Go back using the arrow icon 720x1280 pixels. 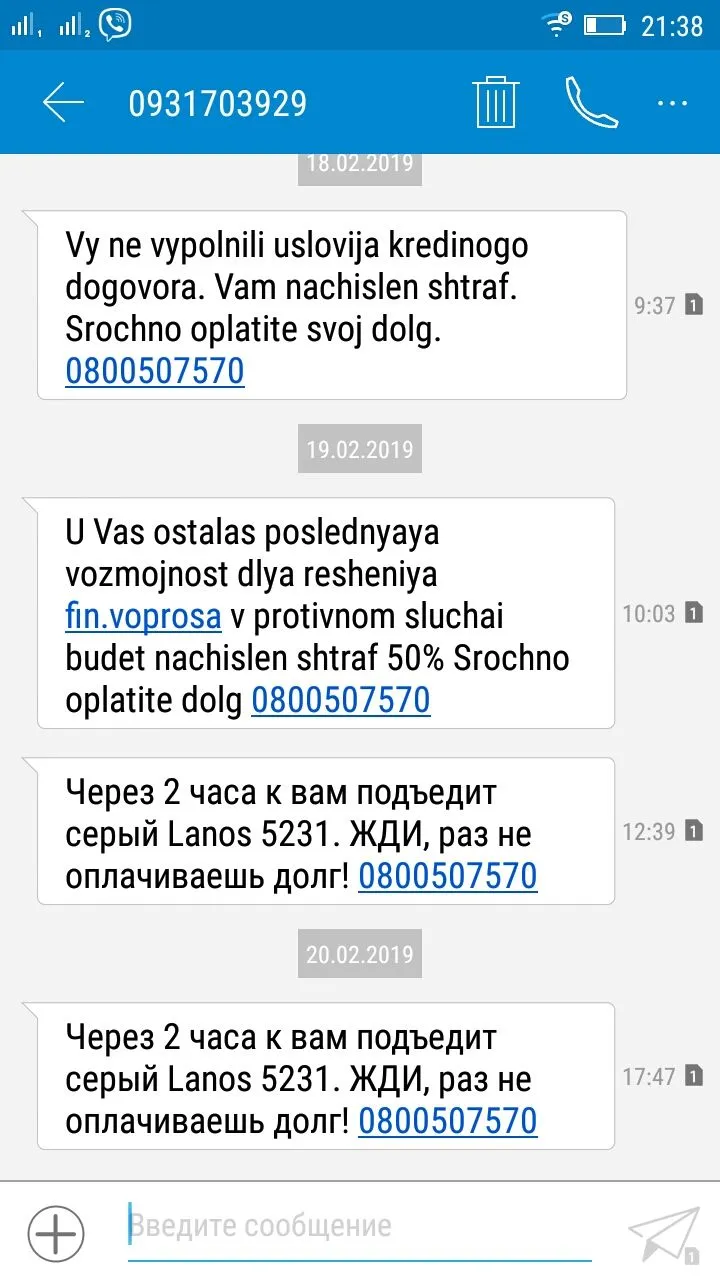(63, 102)
